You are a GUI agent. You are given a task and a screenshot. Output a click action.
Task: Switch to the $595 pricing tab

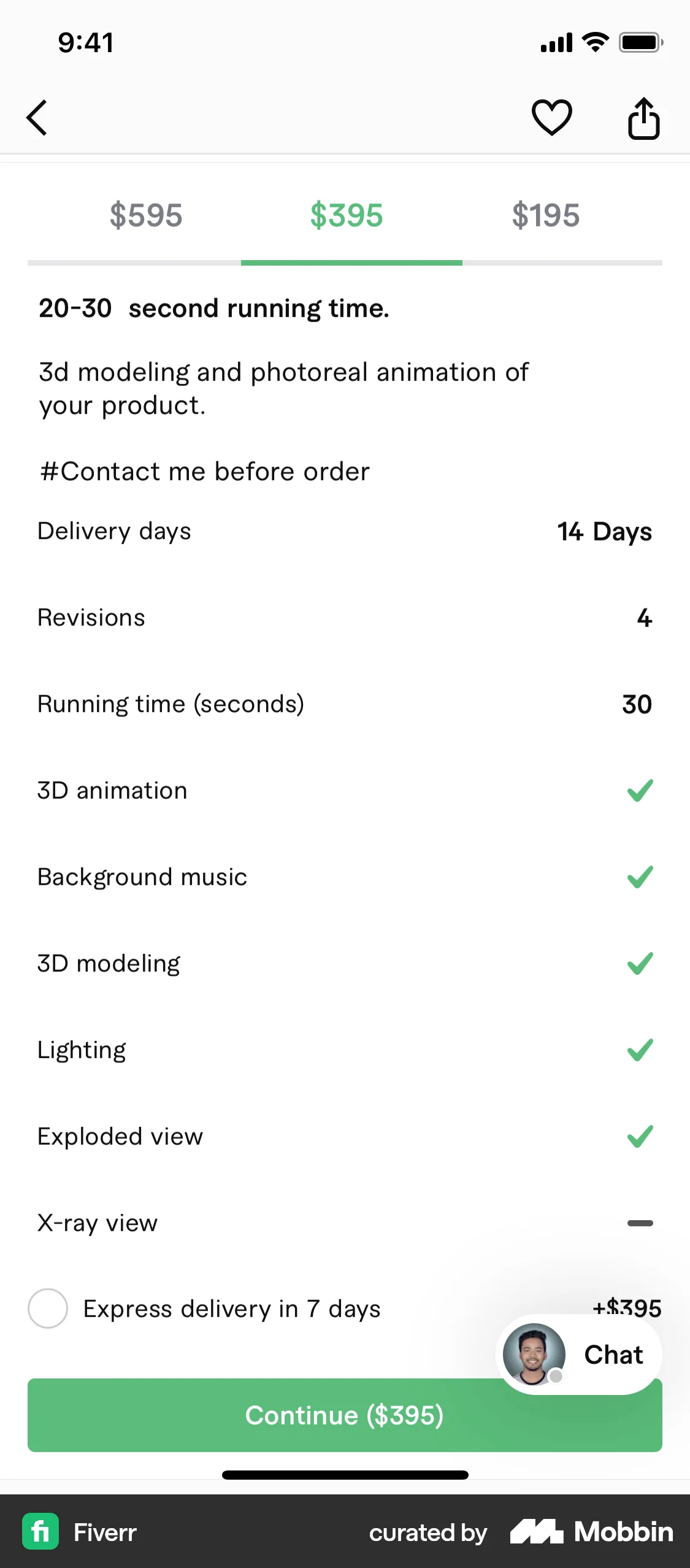point(145,215)
